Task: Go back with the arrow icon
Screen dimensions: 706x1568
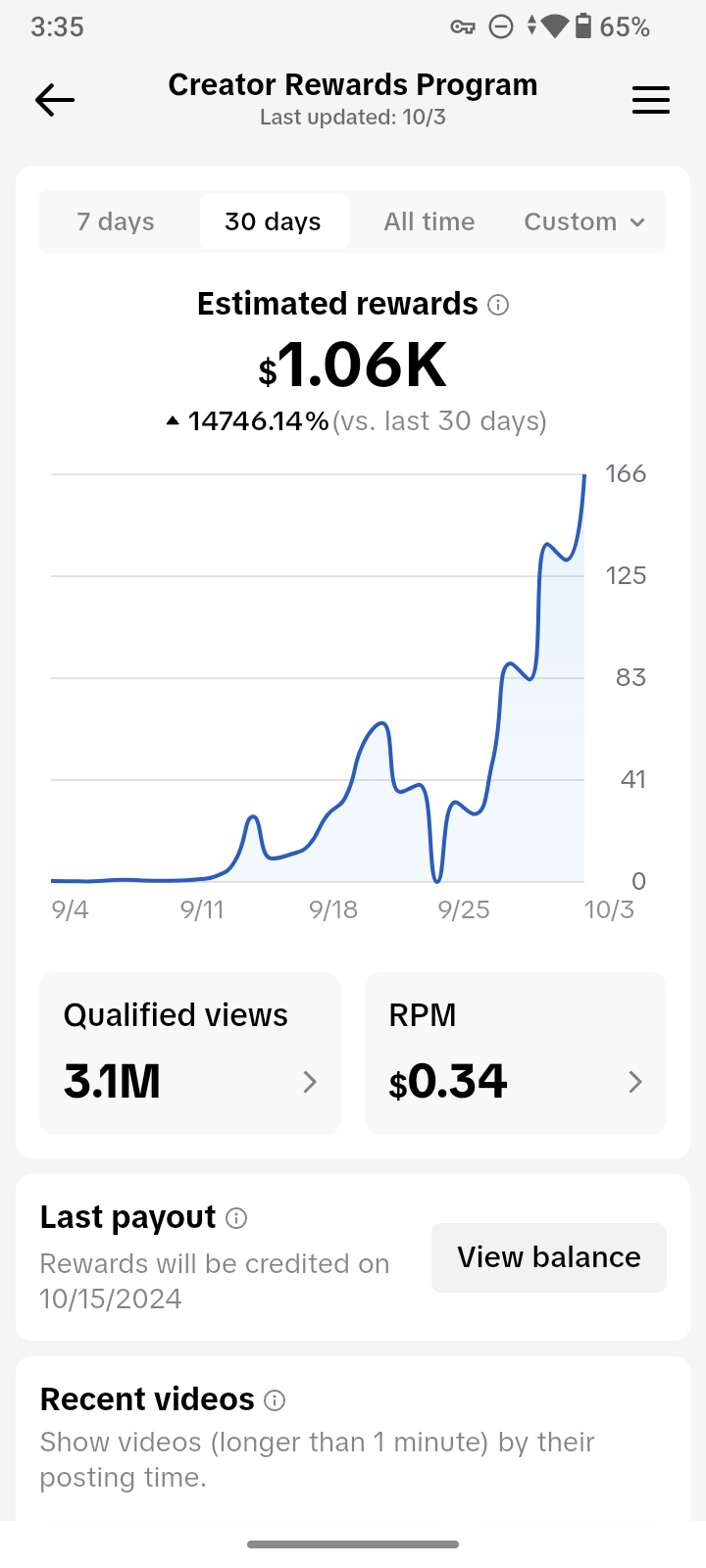Action: [x=55, y=100]
